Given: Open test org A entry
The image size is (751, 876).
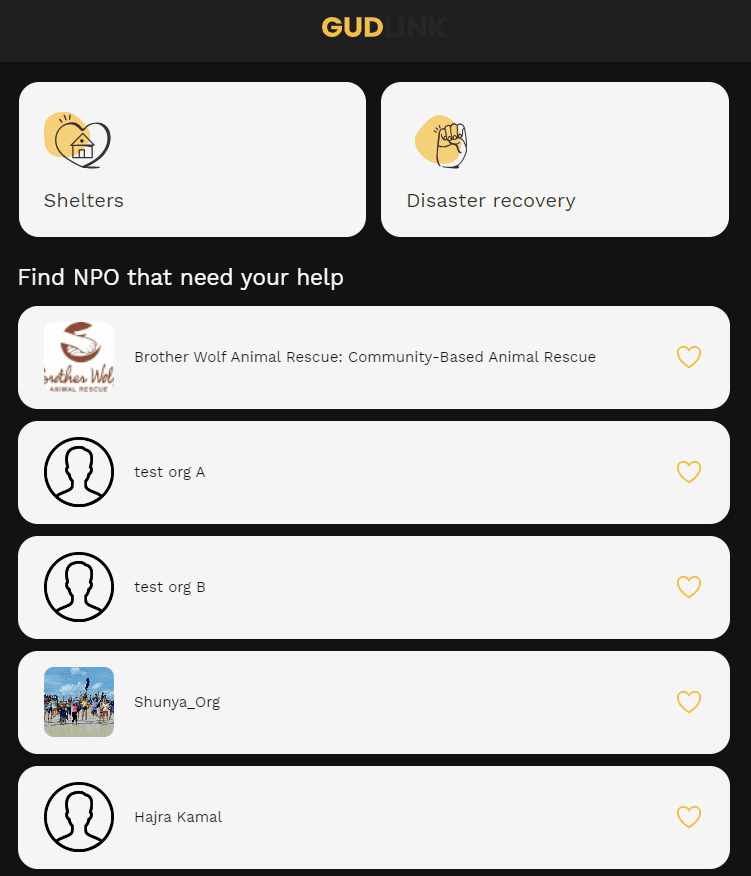Looking at the screenshot, I should point(169,472).
